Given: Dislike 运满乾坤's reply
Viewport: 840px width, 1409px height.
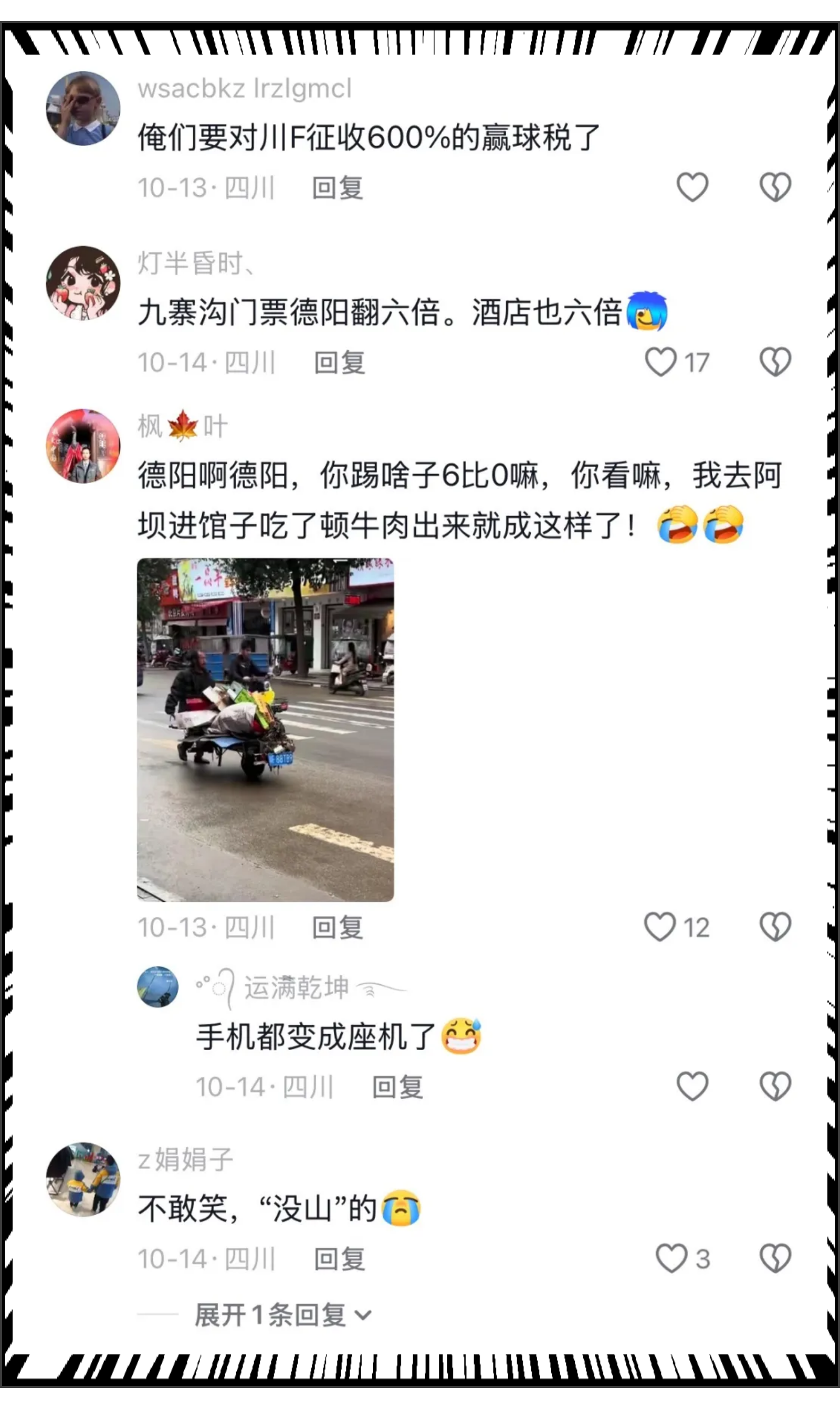Looking at the screenshot, I should (x=775, y=1087).
